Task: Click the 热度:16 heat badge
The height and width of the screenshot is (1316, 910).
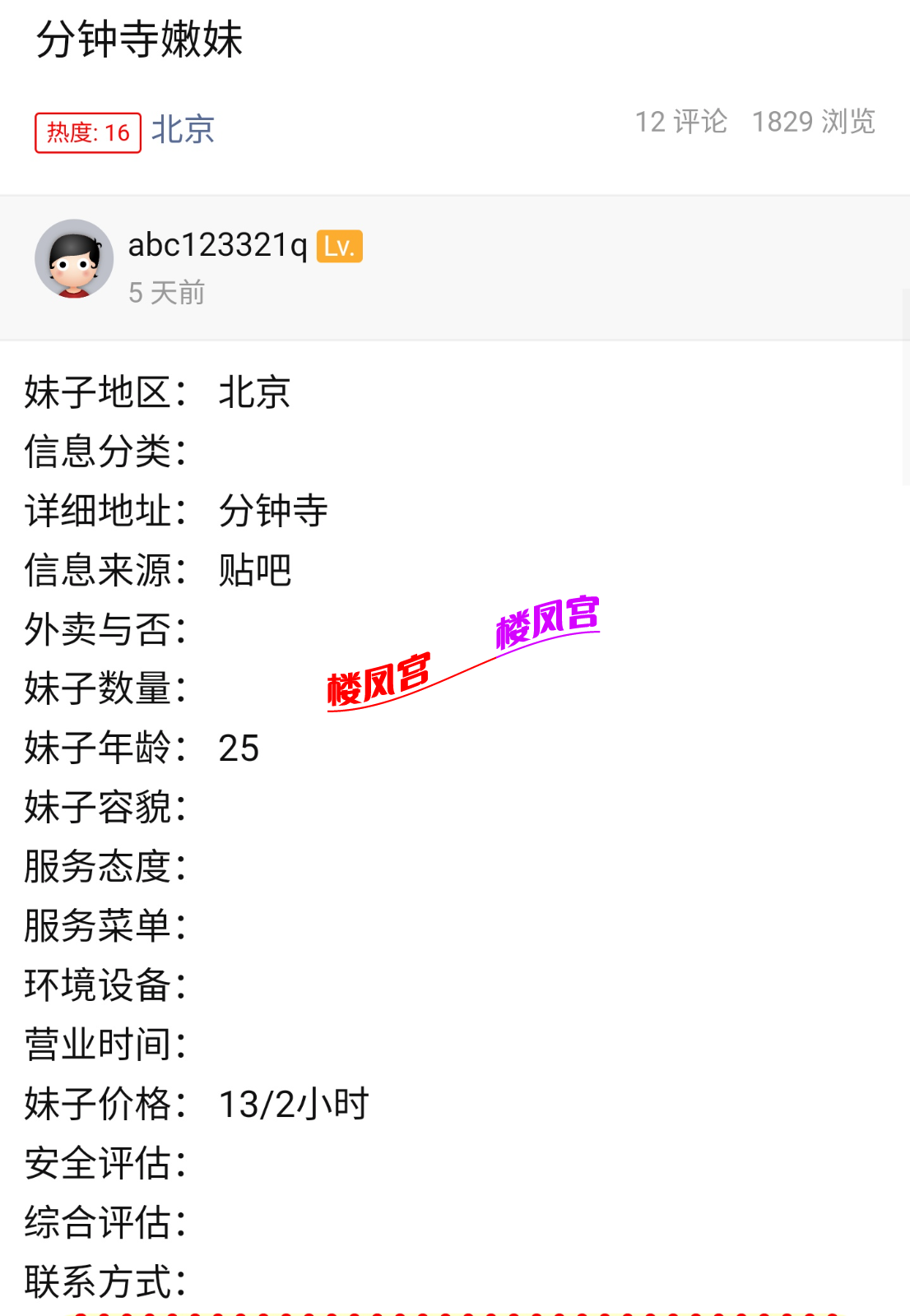Action: click(x=87, y=129)
